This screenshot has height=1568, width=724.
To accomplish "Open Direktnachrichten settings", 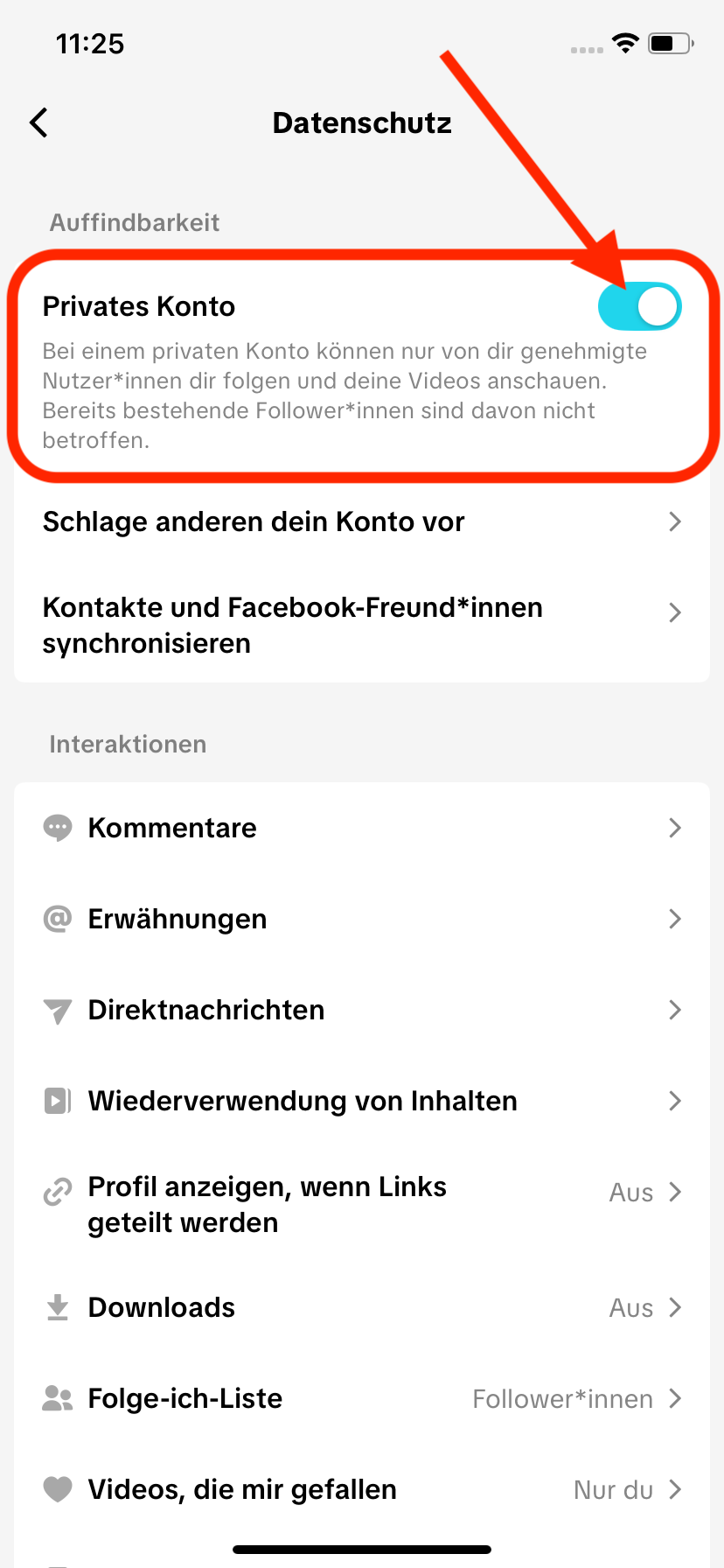I will [x=362, y=1010].
